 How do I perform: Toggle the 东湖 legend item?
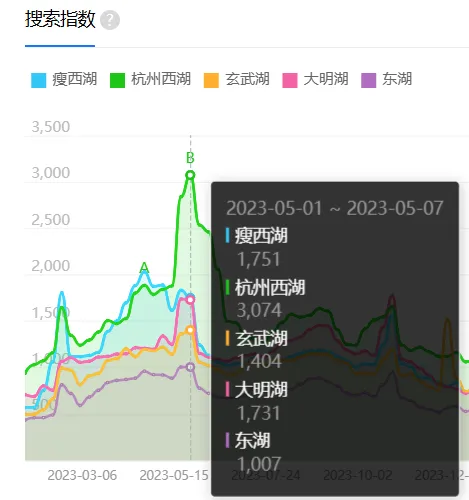click(387, 80)
